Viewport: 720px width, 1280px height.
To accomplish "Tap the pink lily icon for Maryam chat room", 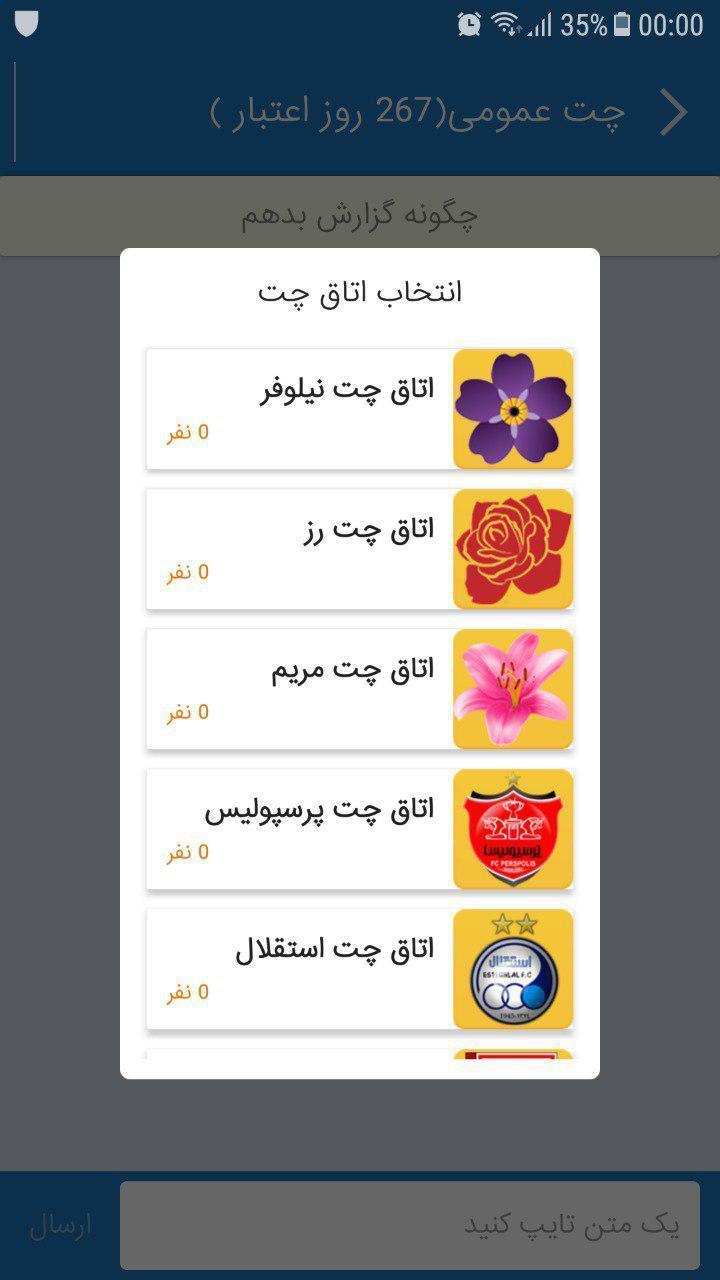I will [513, 688].
